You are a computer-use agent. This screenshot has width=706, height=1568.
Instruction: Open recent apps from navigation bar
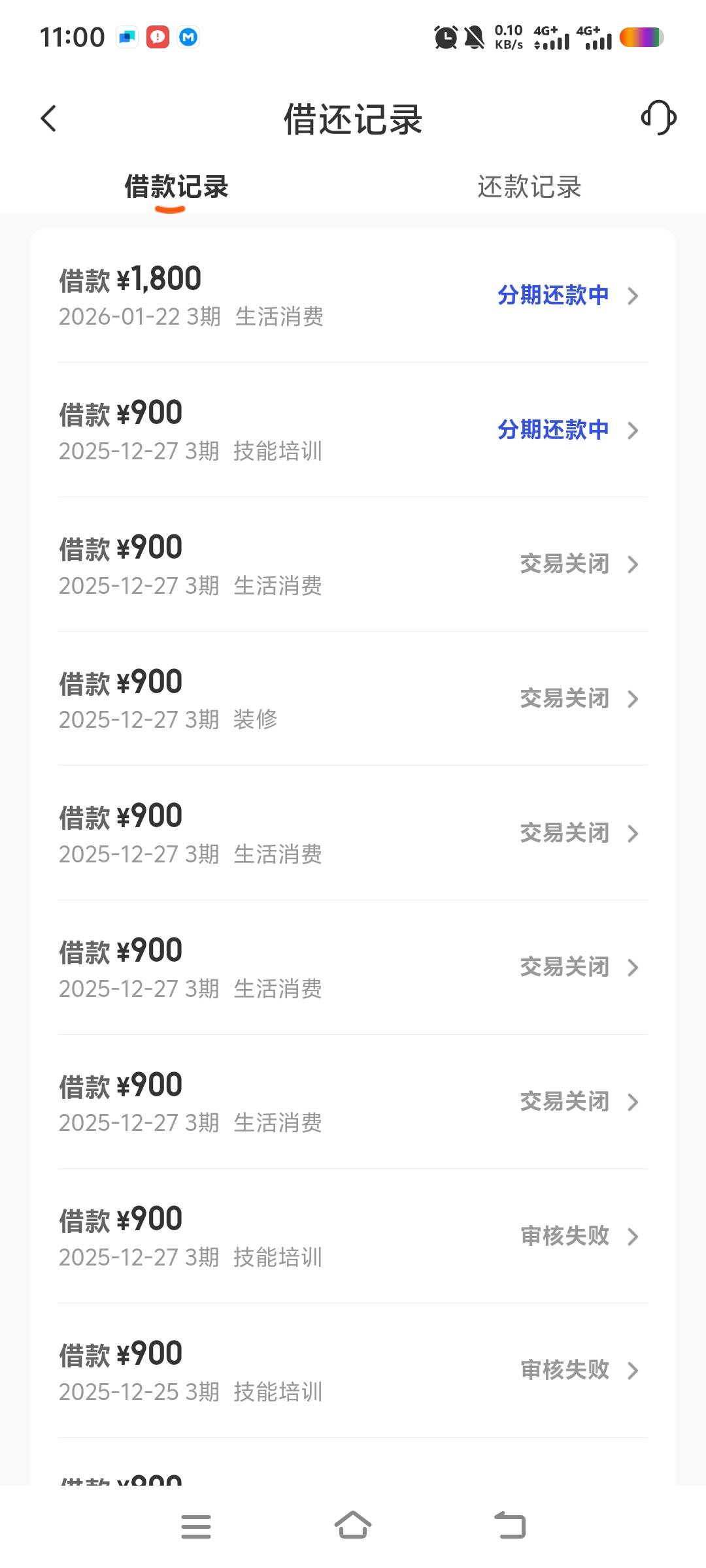[196, 1526]
